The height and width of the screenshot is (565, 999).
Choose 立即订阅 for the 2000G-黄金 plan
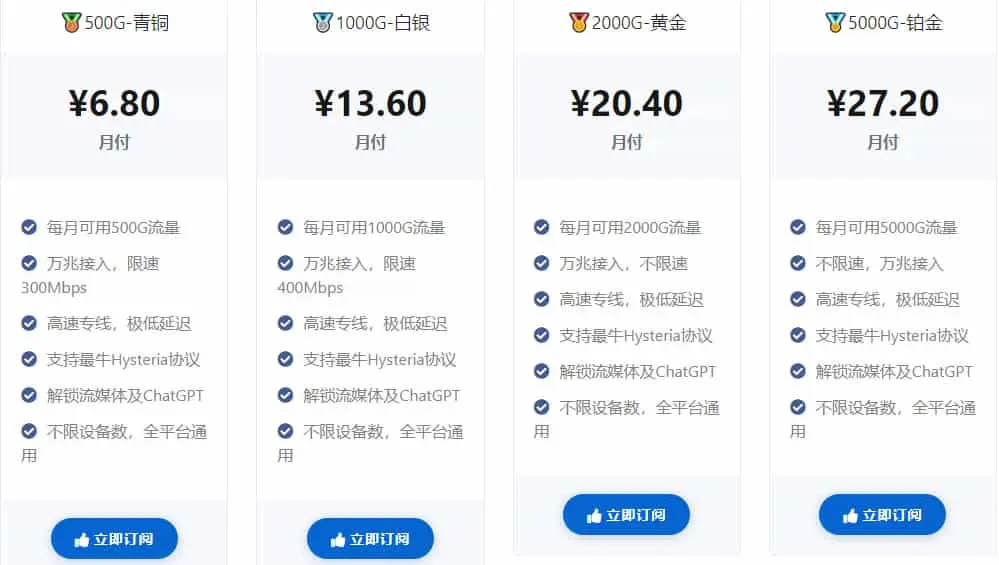point(626,515)
